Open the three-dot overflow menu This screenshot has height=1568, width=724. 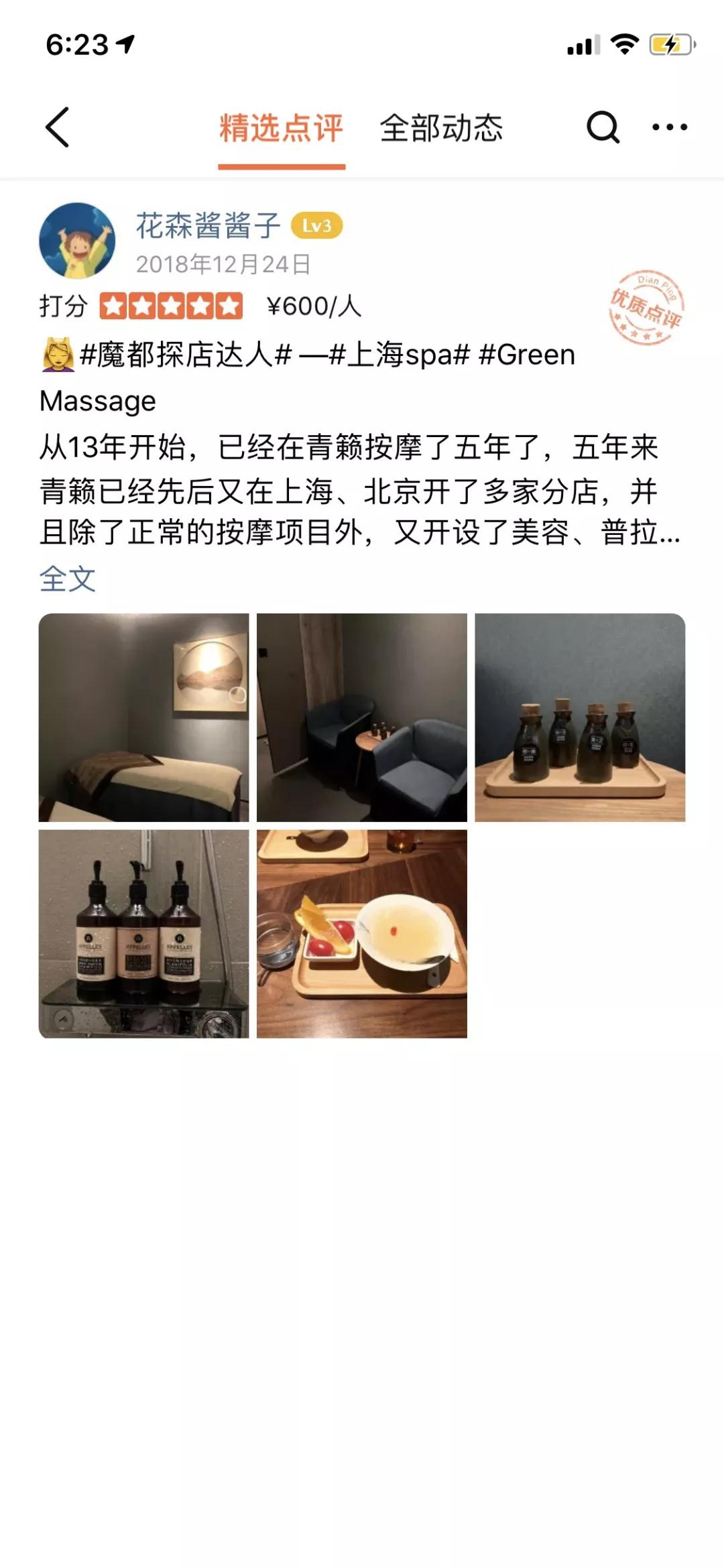click(670, 127)
